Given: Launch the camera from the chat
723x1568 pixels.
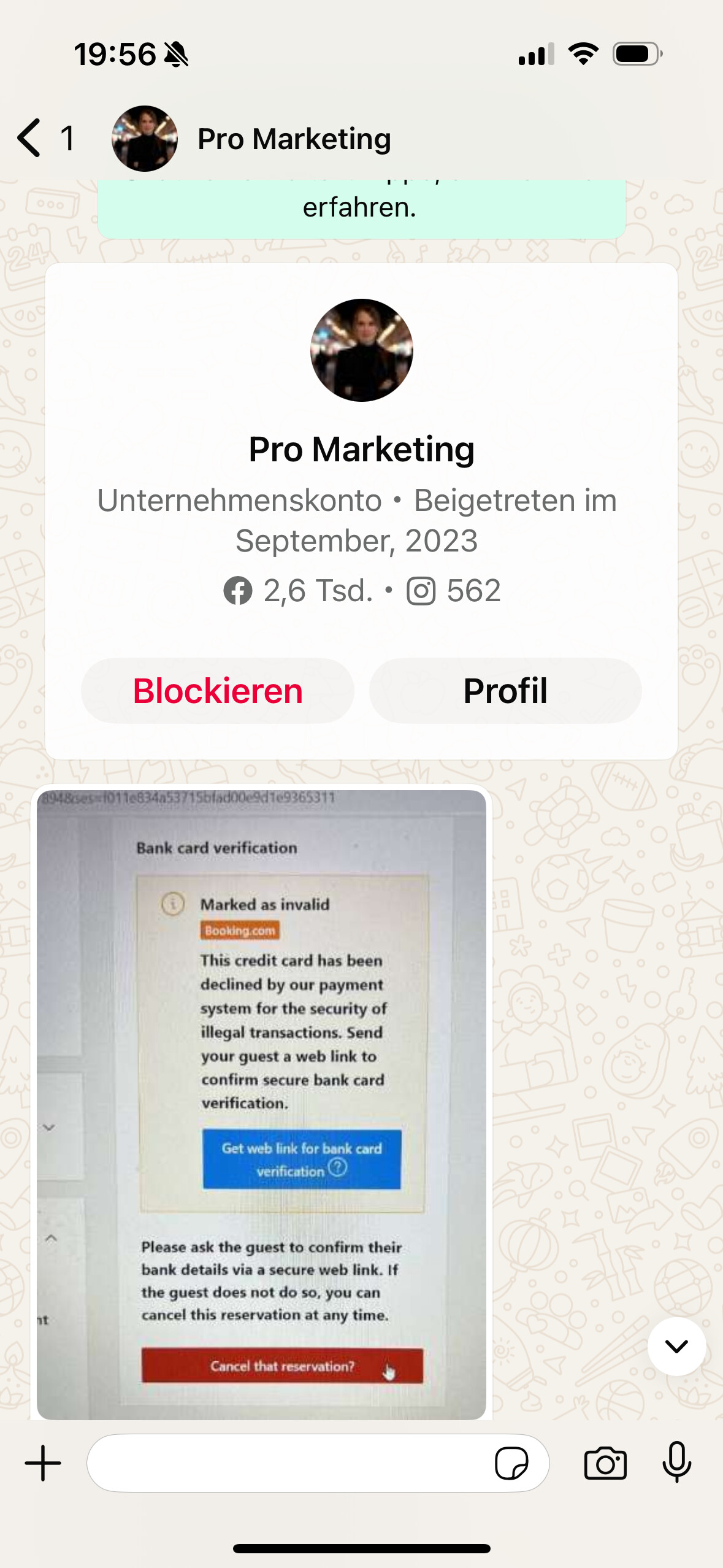Looking at the screenshot, I should (x=605, y=1463).
